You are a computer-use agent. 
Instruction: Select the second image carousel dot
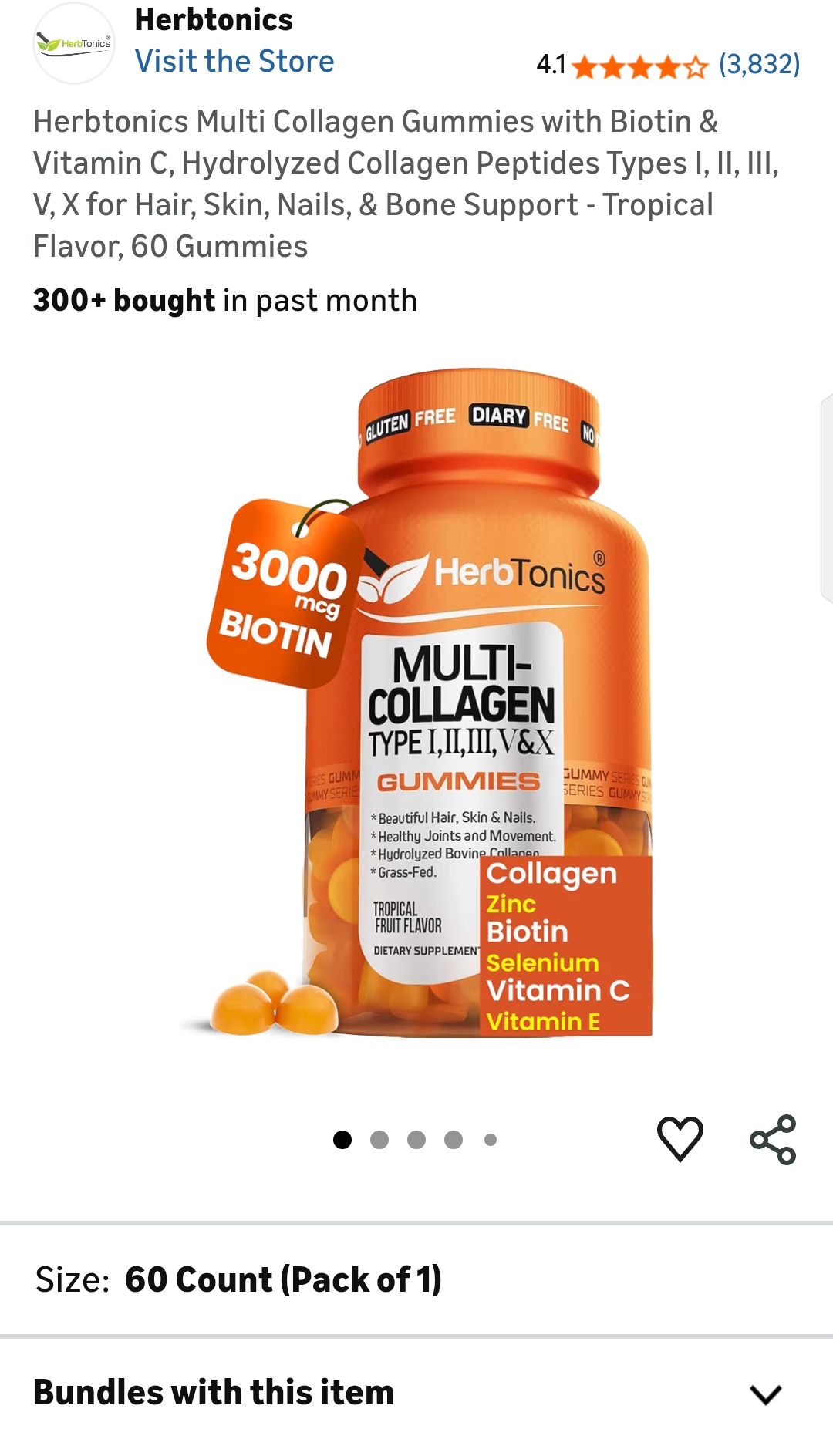point(379,1140)
